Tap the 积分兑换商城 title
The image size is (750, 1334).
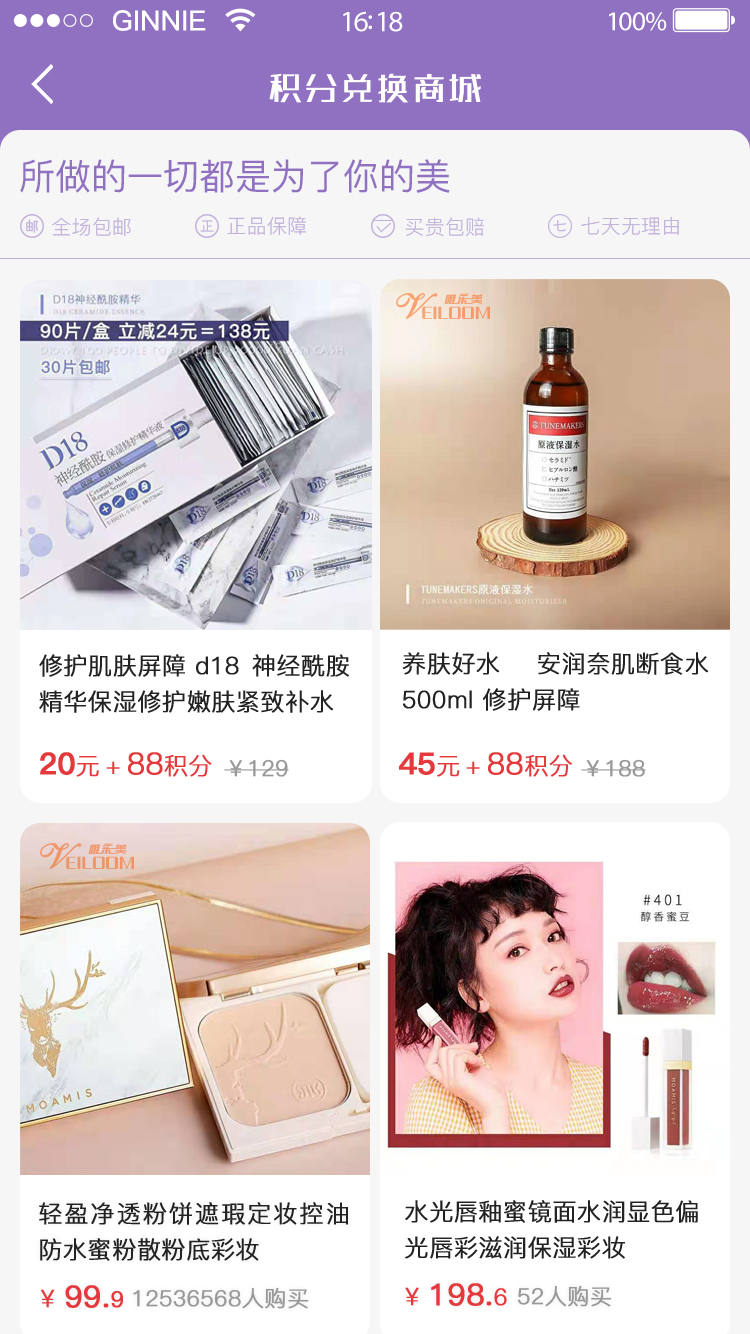coord(375,86)
